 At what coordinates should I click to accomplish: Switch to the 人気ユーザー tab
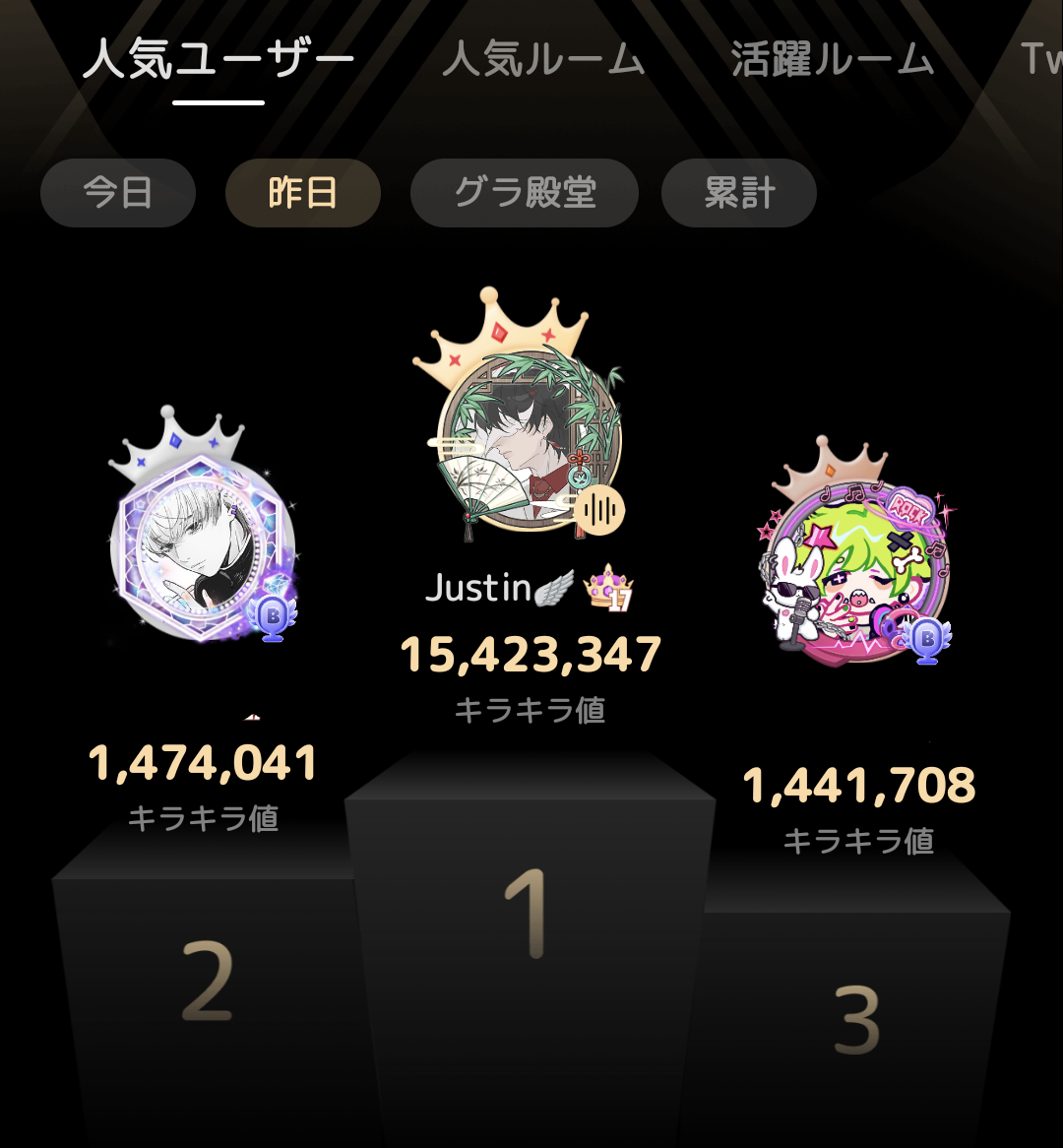click(218, 60)
